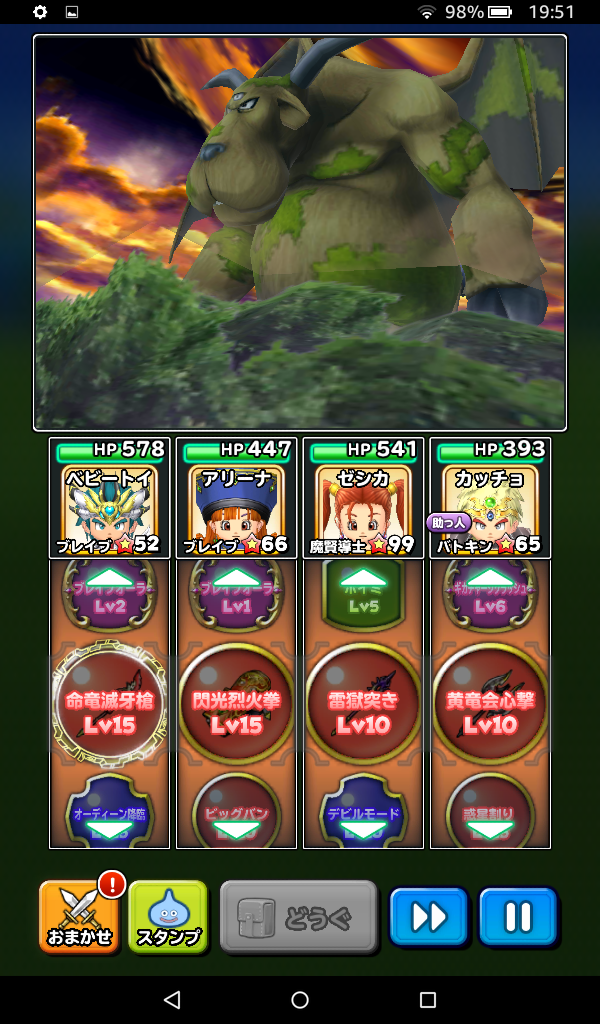Screen dimensions: 600x1024
Task: Toggle battle fast-forward speed
Action: [429, 916]
